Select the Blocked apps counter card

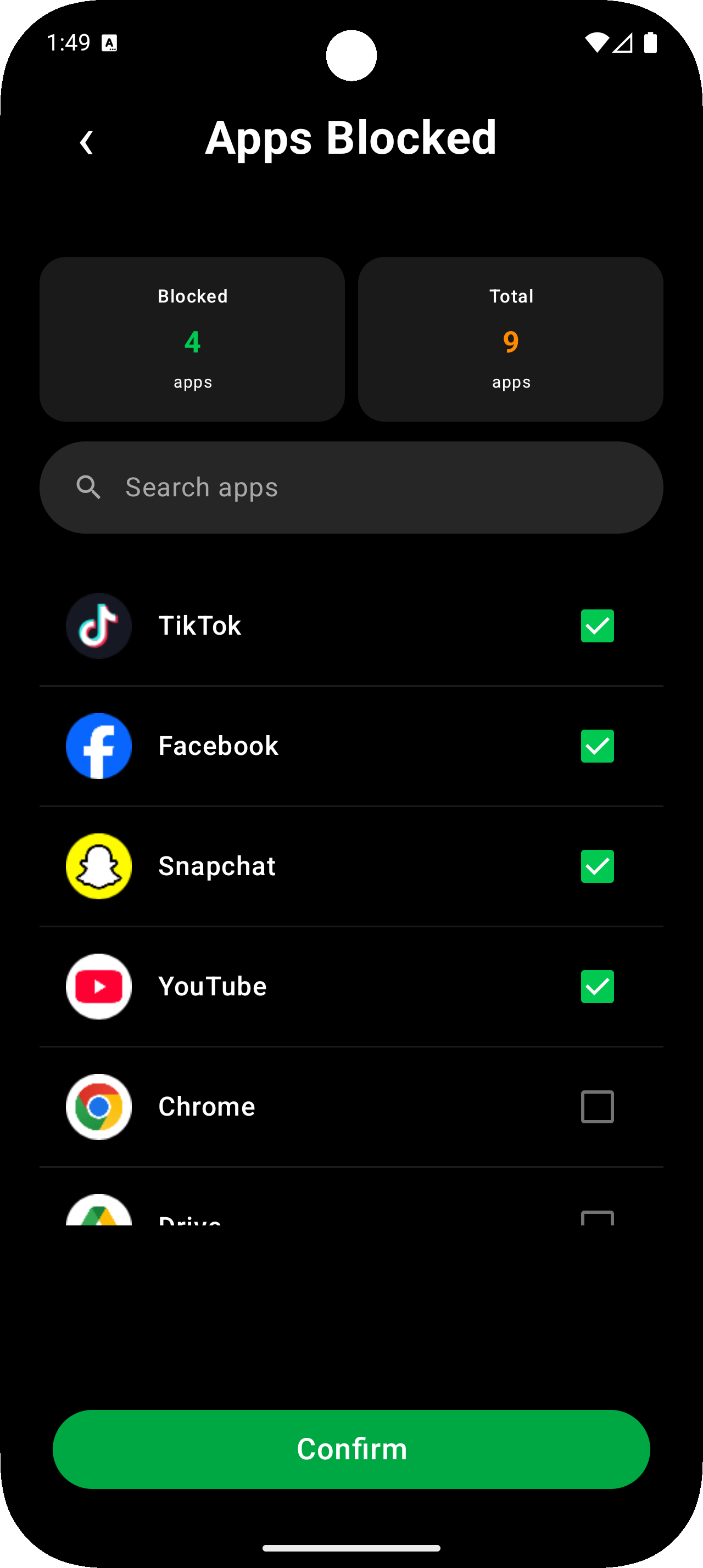pos(192,339)
